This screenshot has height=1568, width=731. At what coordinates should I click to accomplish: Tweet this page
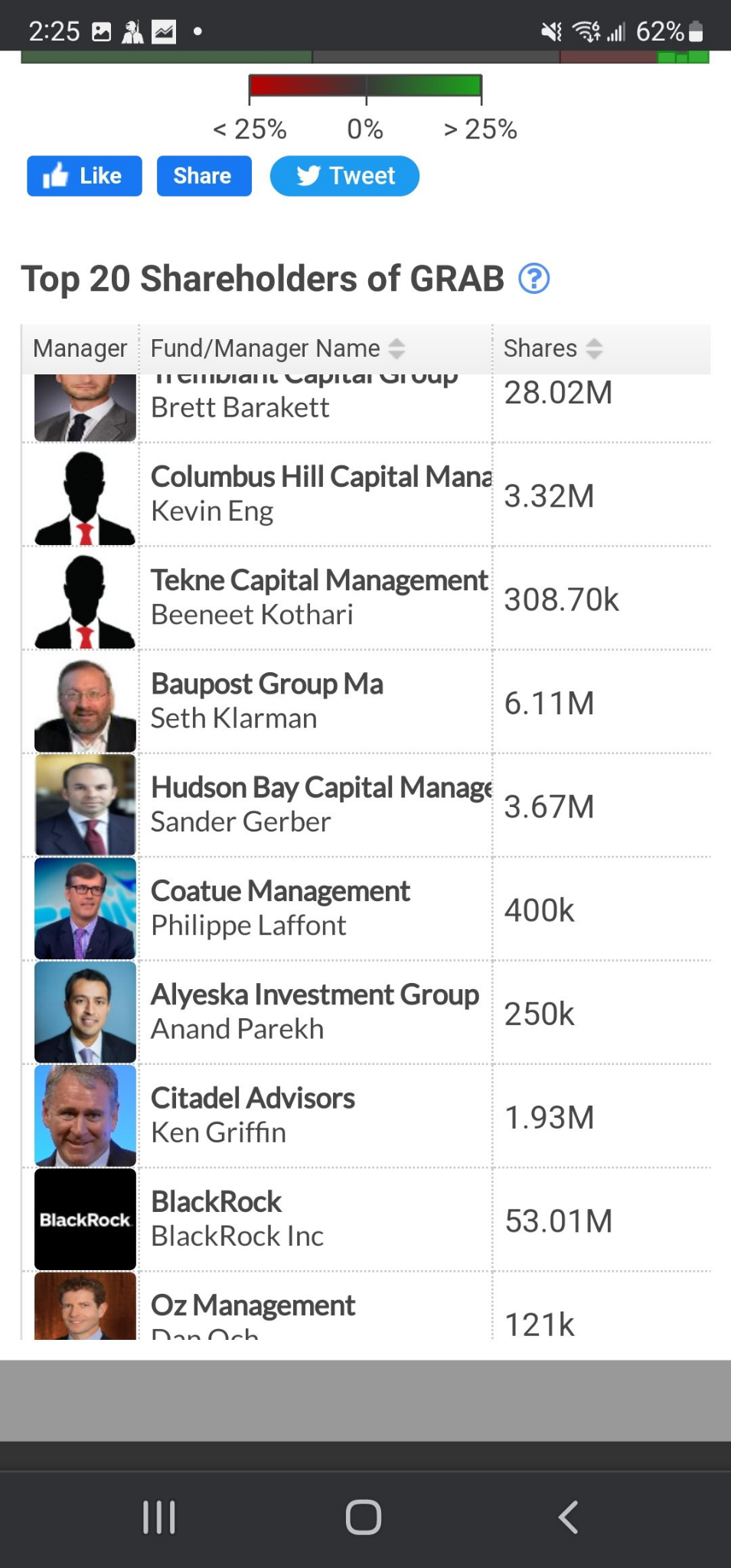(x=344, y=176)
